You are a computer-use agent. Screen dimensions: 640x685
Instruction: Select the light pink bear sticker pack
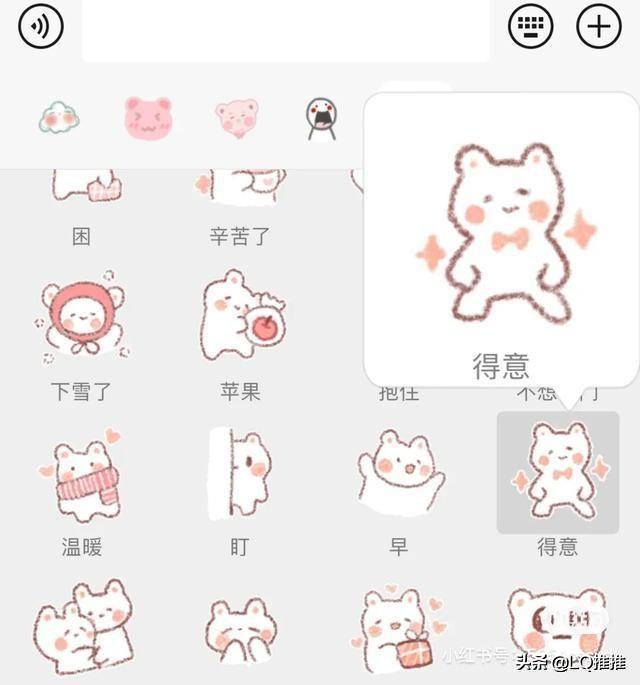click(x=236, y=118)
